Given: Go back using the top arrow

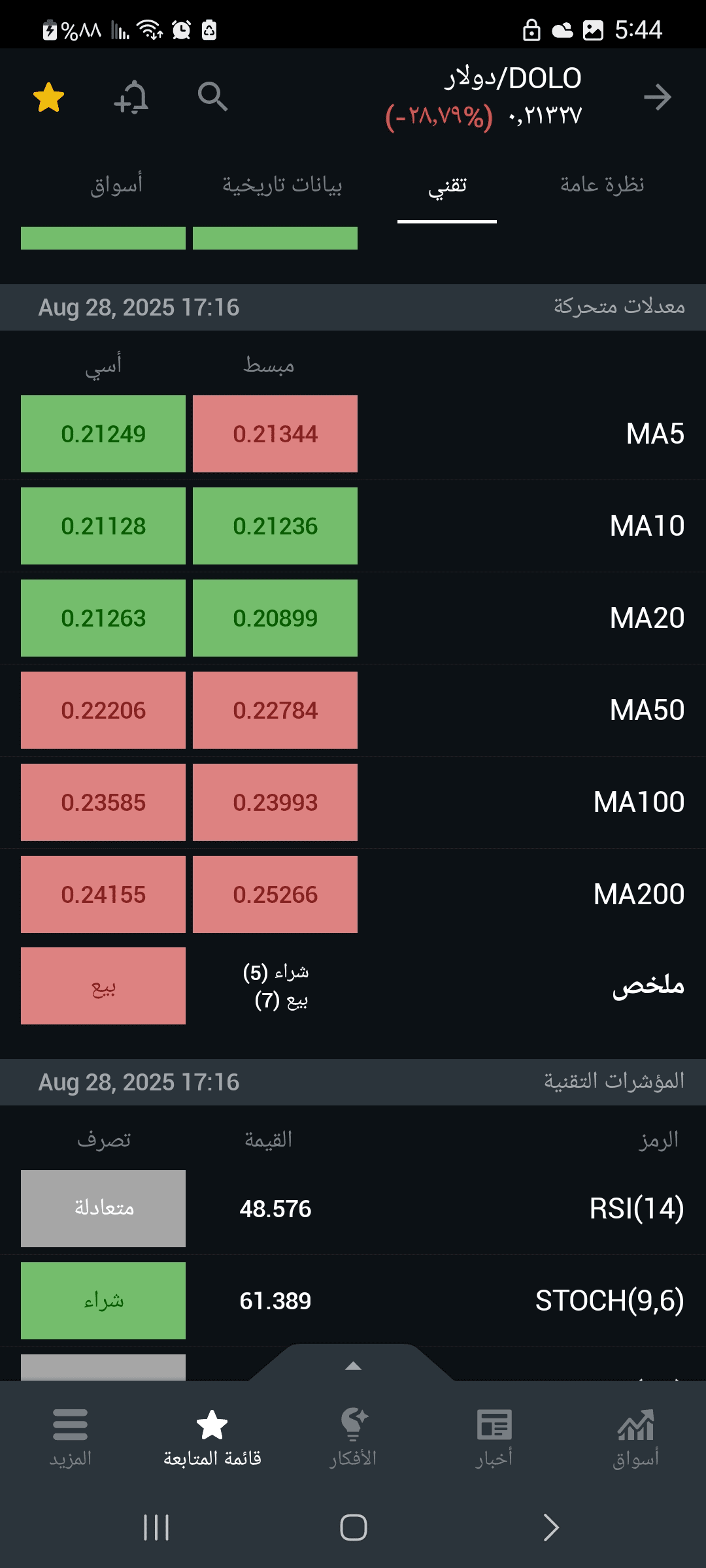Looking at the screenshot, I should (x=658, y=97).
